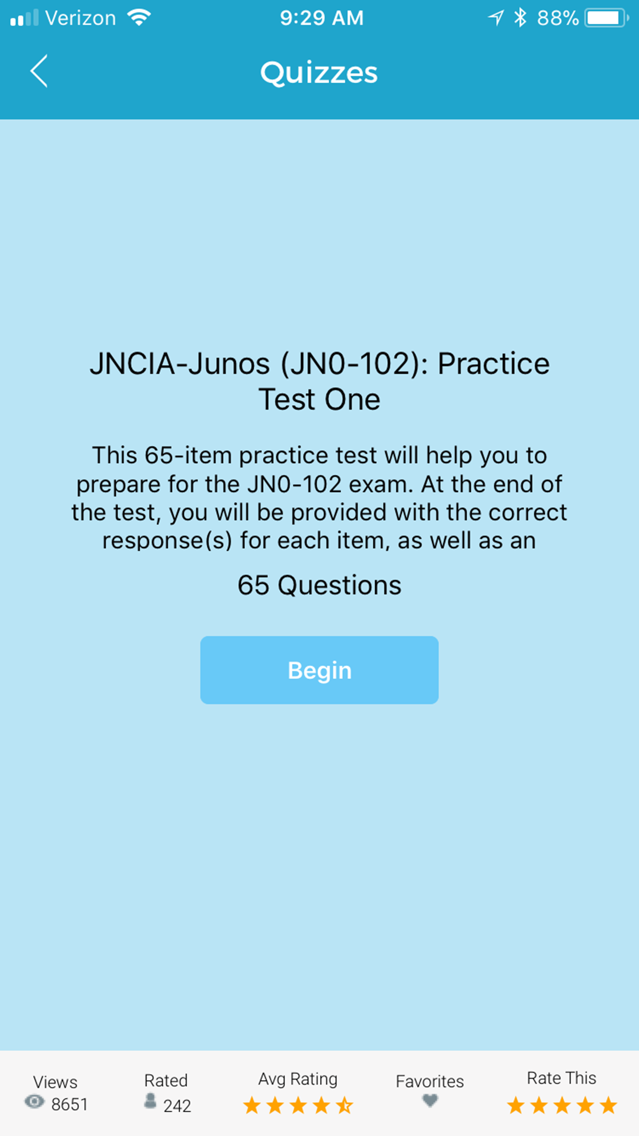Rate this quiz five stars

click(x=609, y=1106)
